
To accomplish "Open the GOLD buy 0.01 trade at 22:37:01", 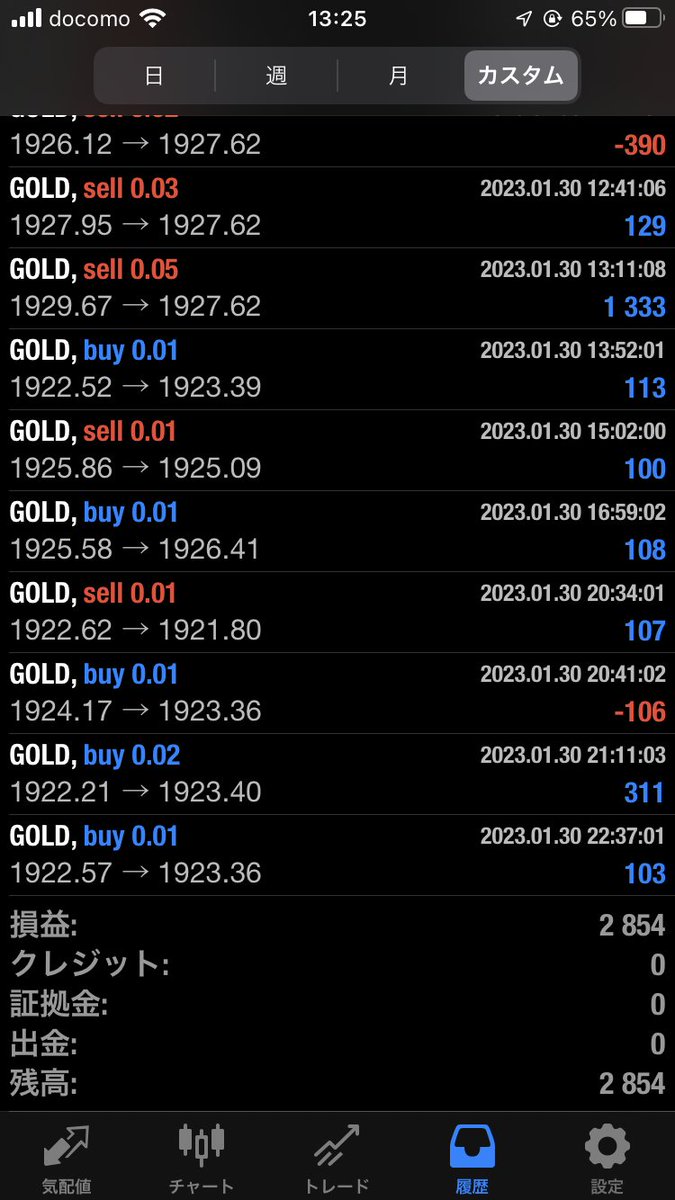I will [337, 855].
